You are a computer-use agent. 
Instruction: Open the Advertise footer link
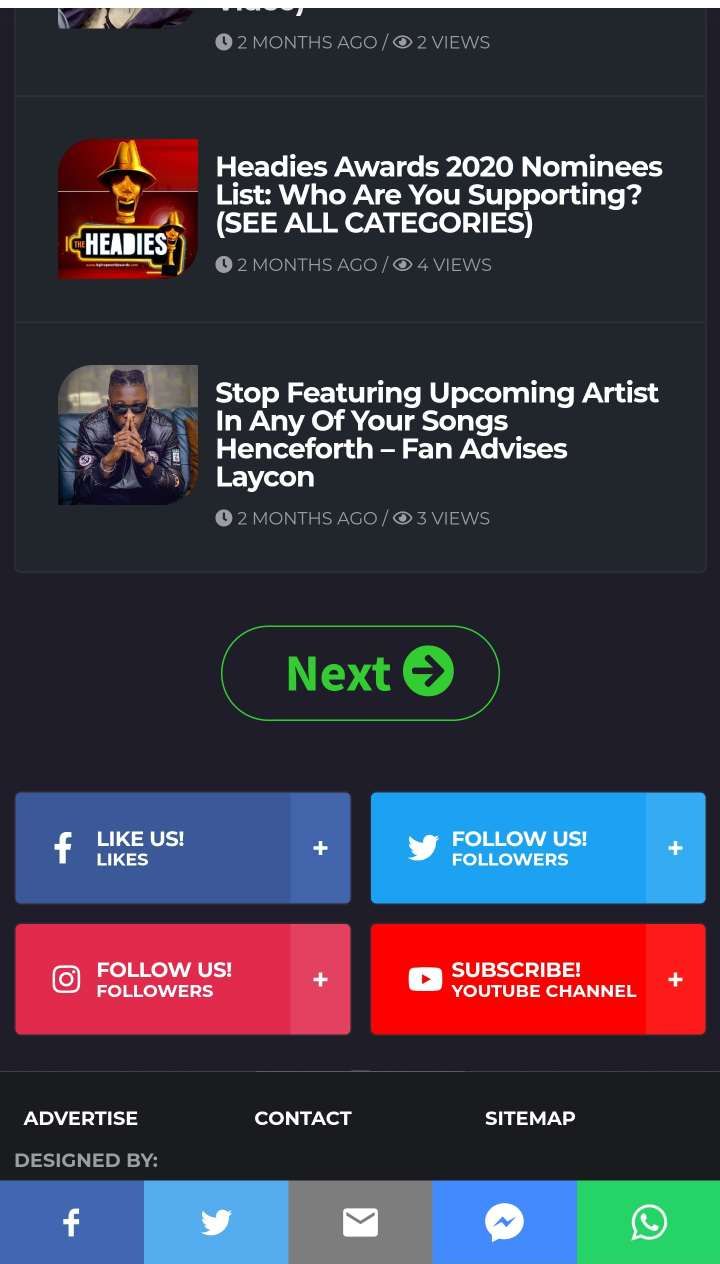click(x=81, y=1118)
